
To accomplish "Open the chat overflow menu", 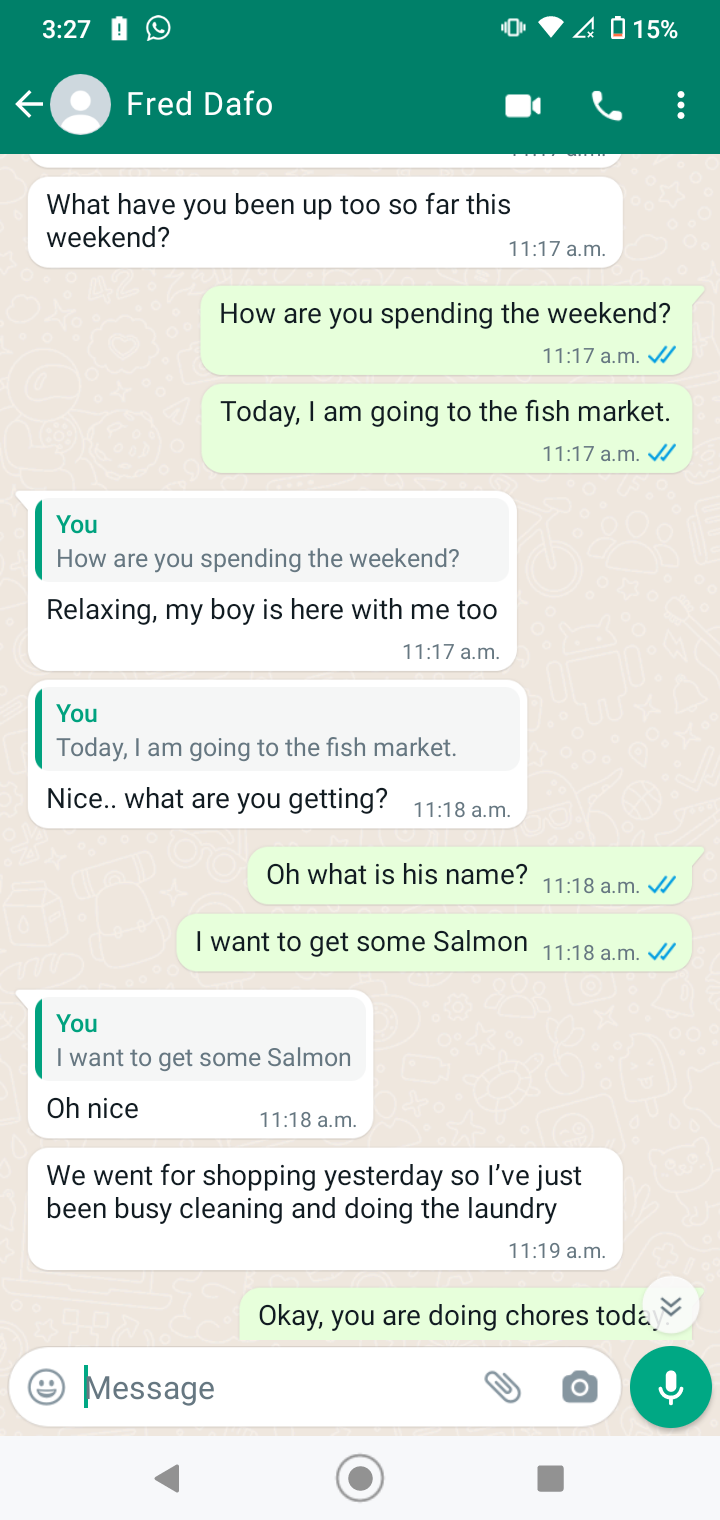I will tap(681, 105).
